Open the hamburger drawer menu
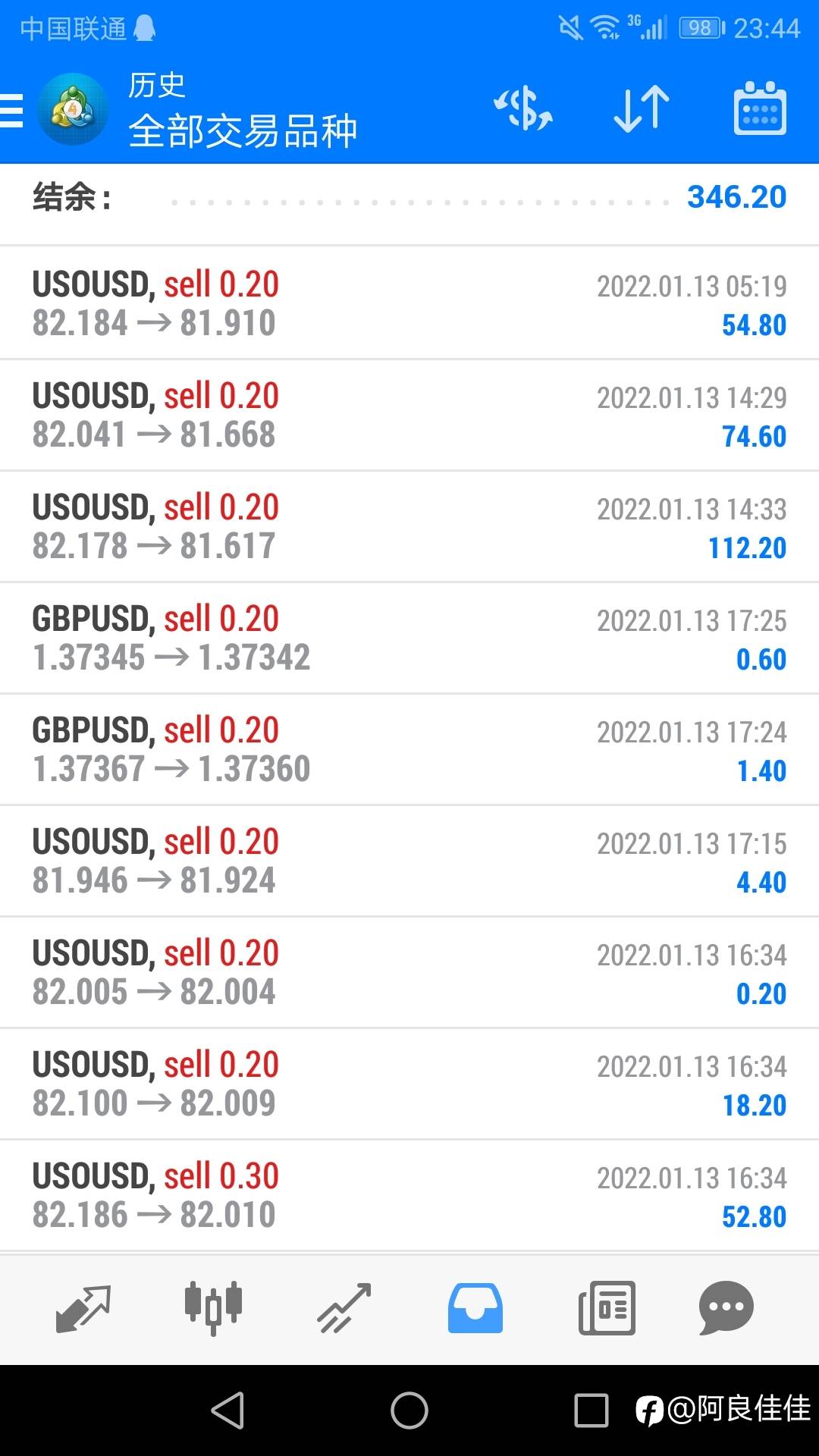 (x=12, y=111)
